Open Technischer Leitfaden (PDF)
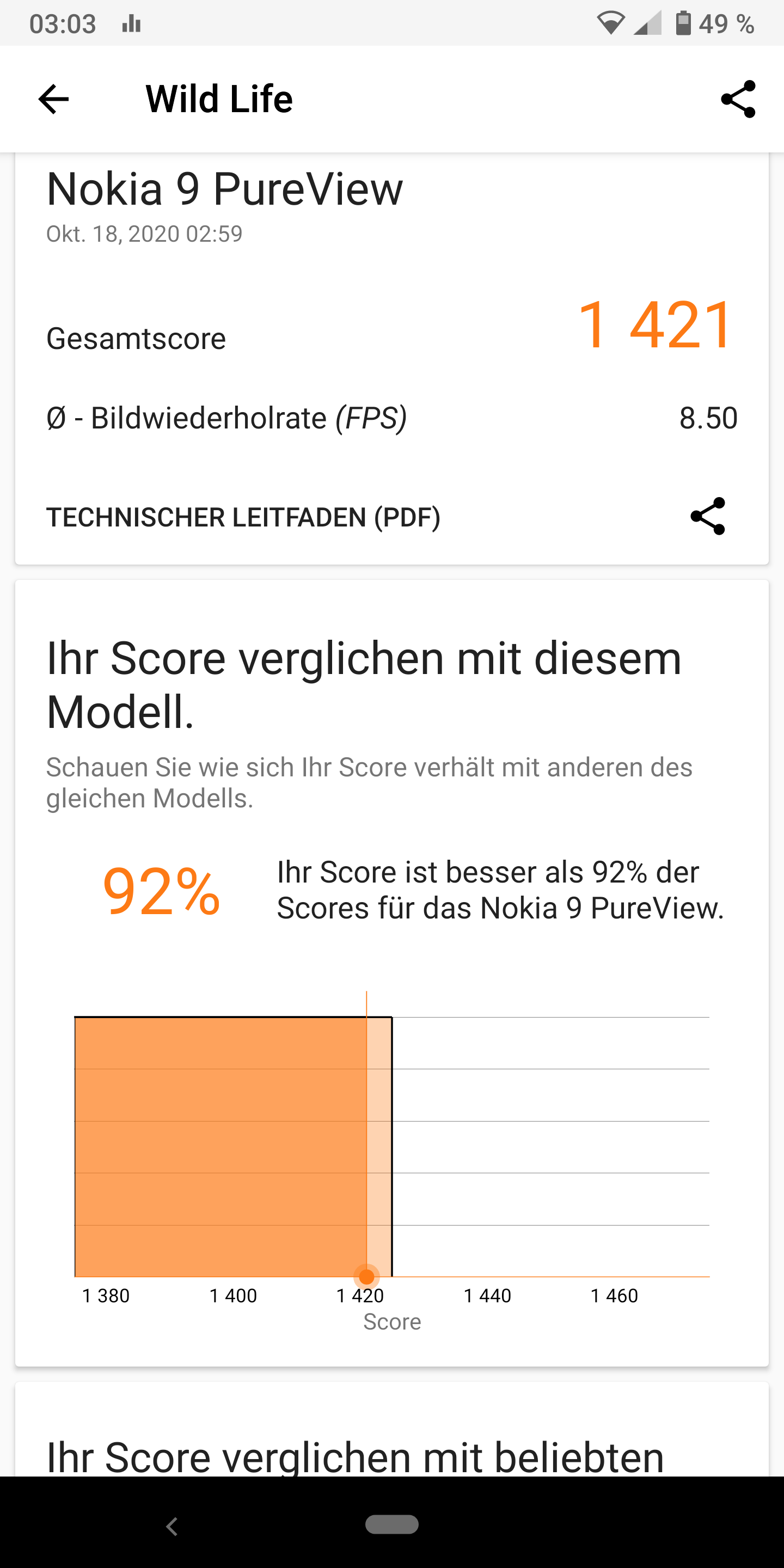The width and height of the screenshot is (784, 1568). [243, 517]
